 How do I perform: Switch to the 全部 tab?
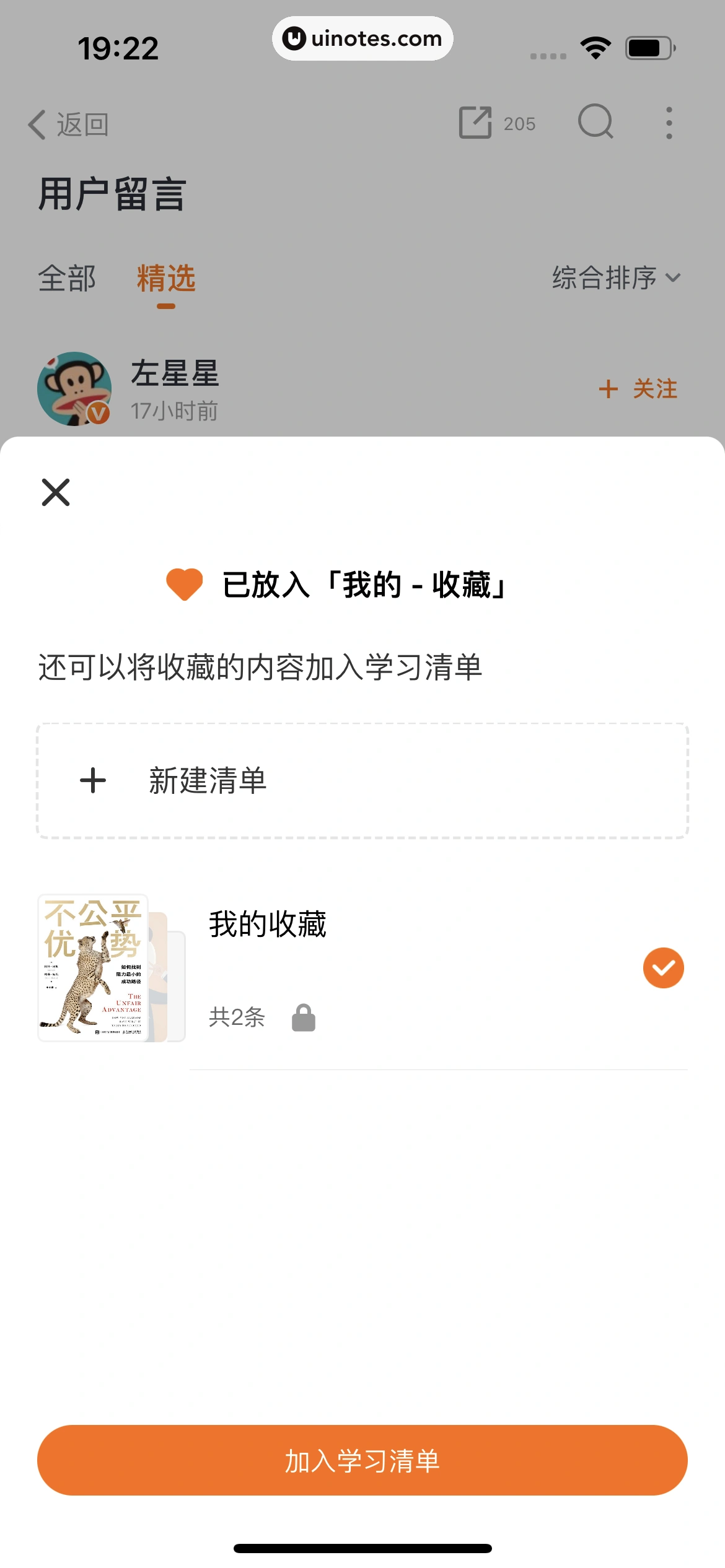(66, 278)
